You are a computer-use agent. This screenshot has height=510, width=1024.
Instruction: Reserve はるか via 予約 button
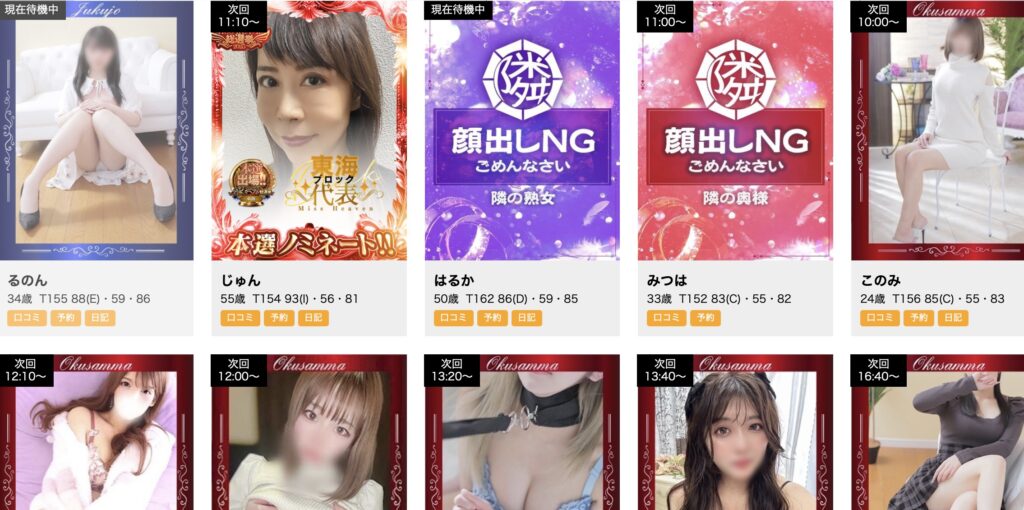(492, 318)
